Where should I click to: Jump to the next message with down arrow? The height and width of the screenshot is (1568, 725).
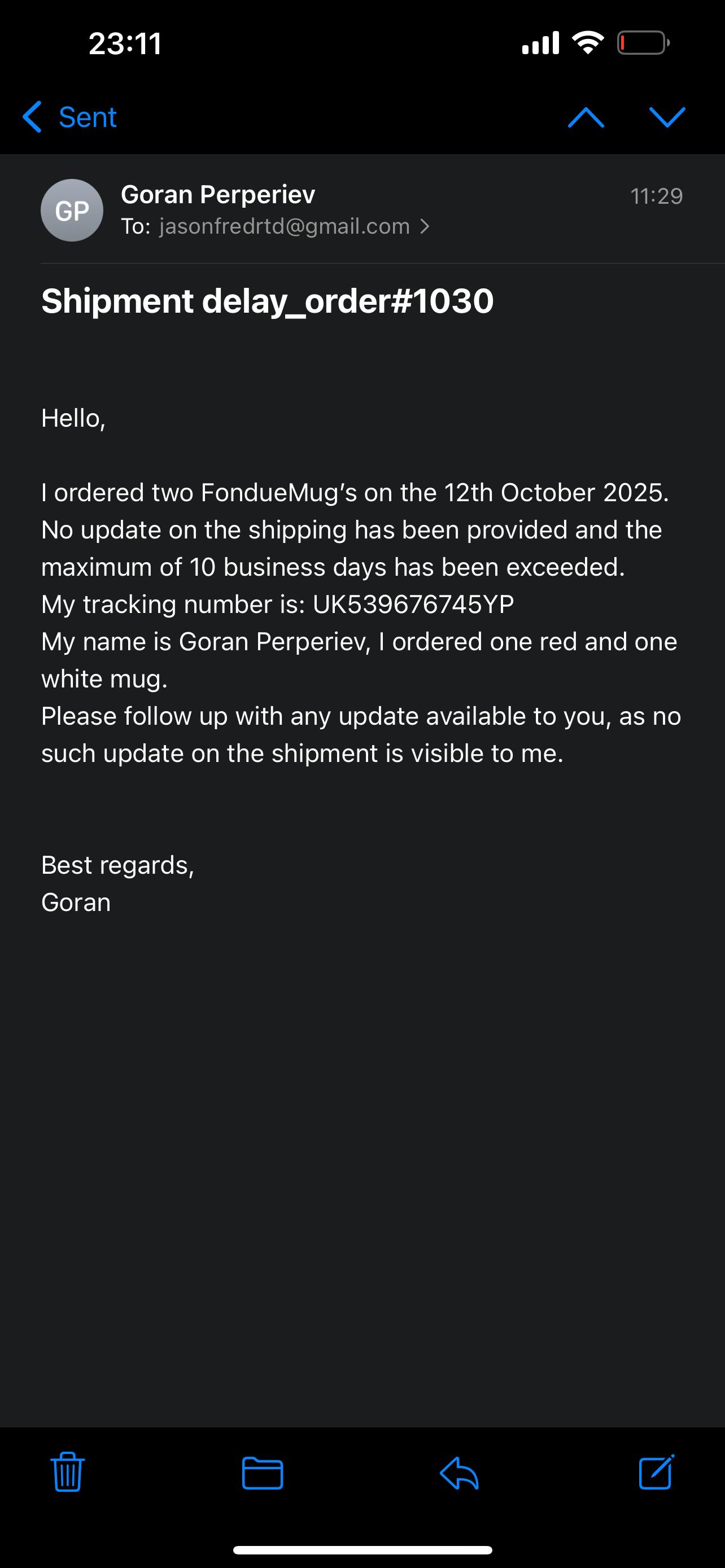pyautogui.click(x=667, y=117)
